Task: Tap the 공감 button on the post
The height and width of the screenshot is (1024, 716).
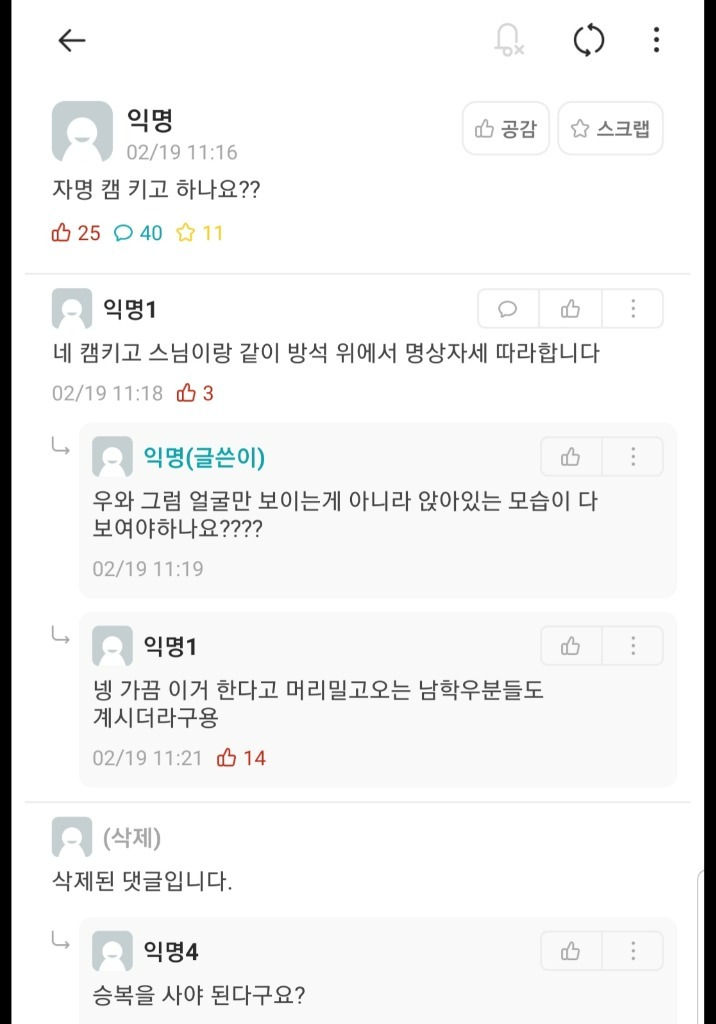Action: click(x=506, y=128)
